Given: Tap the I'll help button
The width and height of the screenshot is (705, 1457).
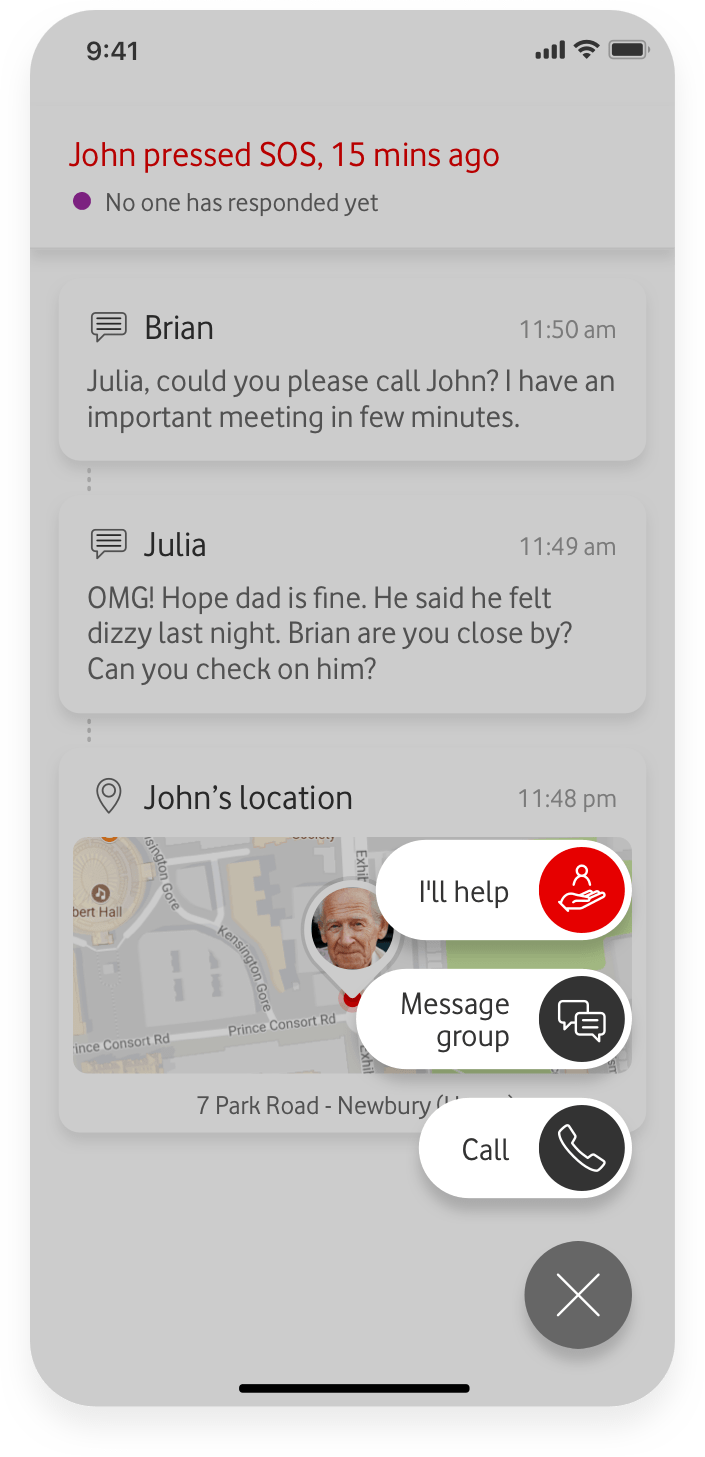Looking at the screenshot, I should coord(581,890).
